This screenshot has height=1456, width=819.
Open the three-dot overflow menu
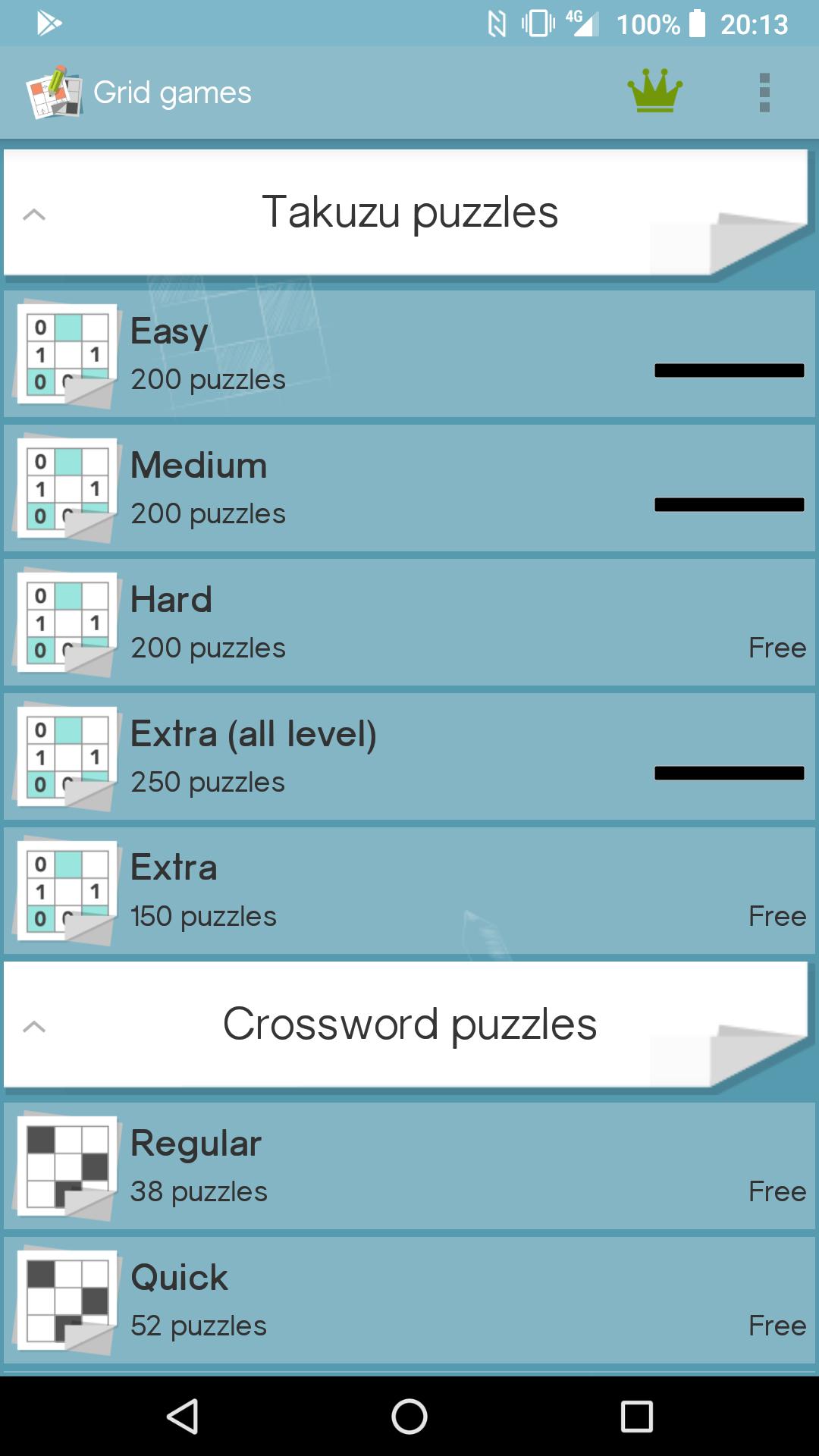(x=764, y=93)
